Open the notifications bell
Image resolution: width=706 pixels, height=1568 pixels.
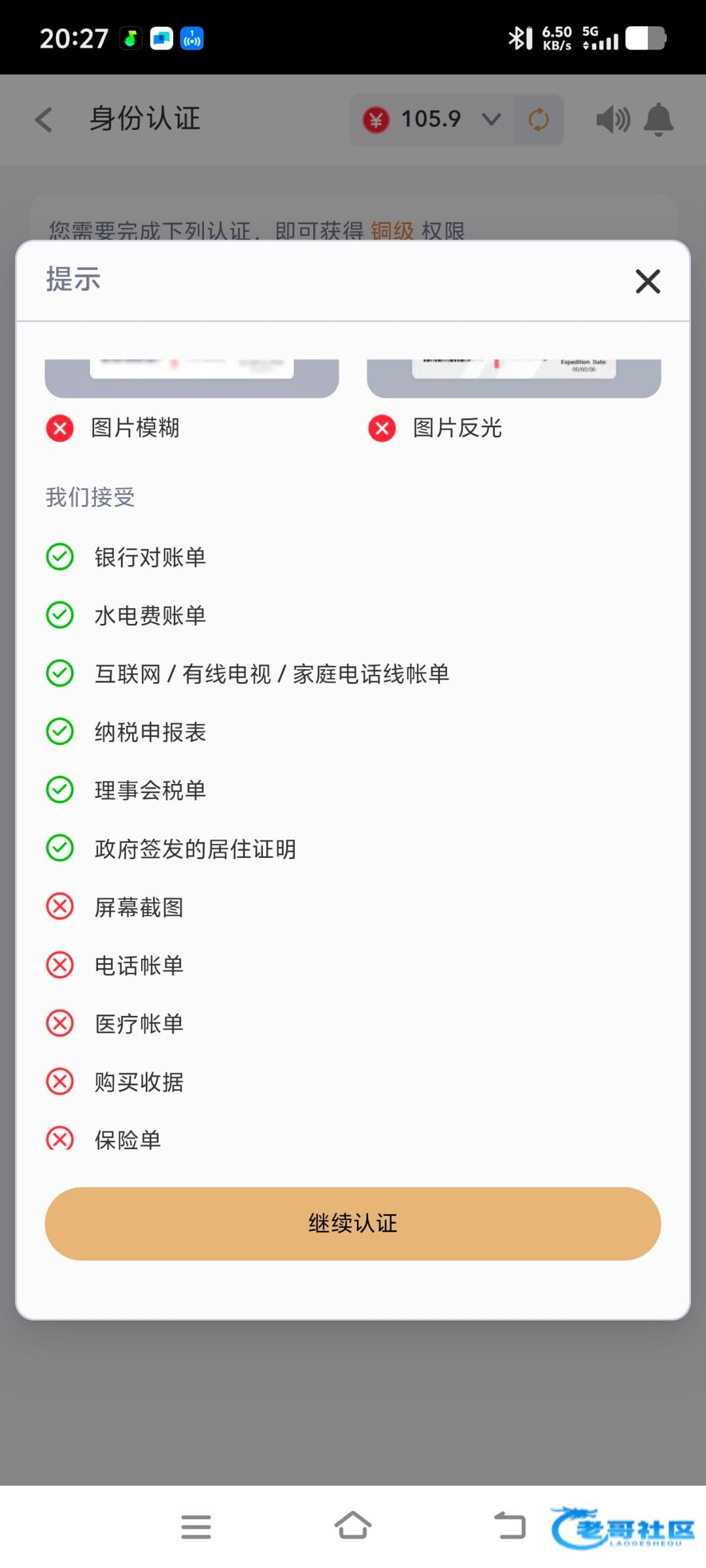[x=658, y=120]
